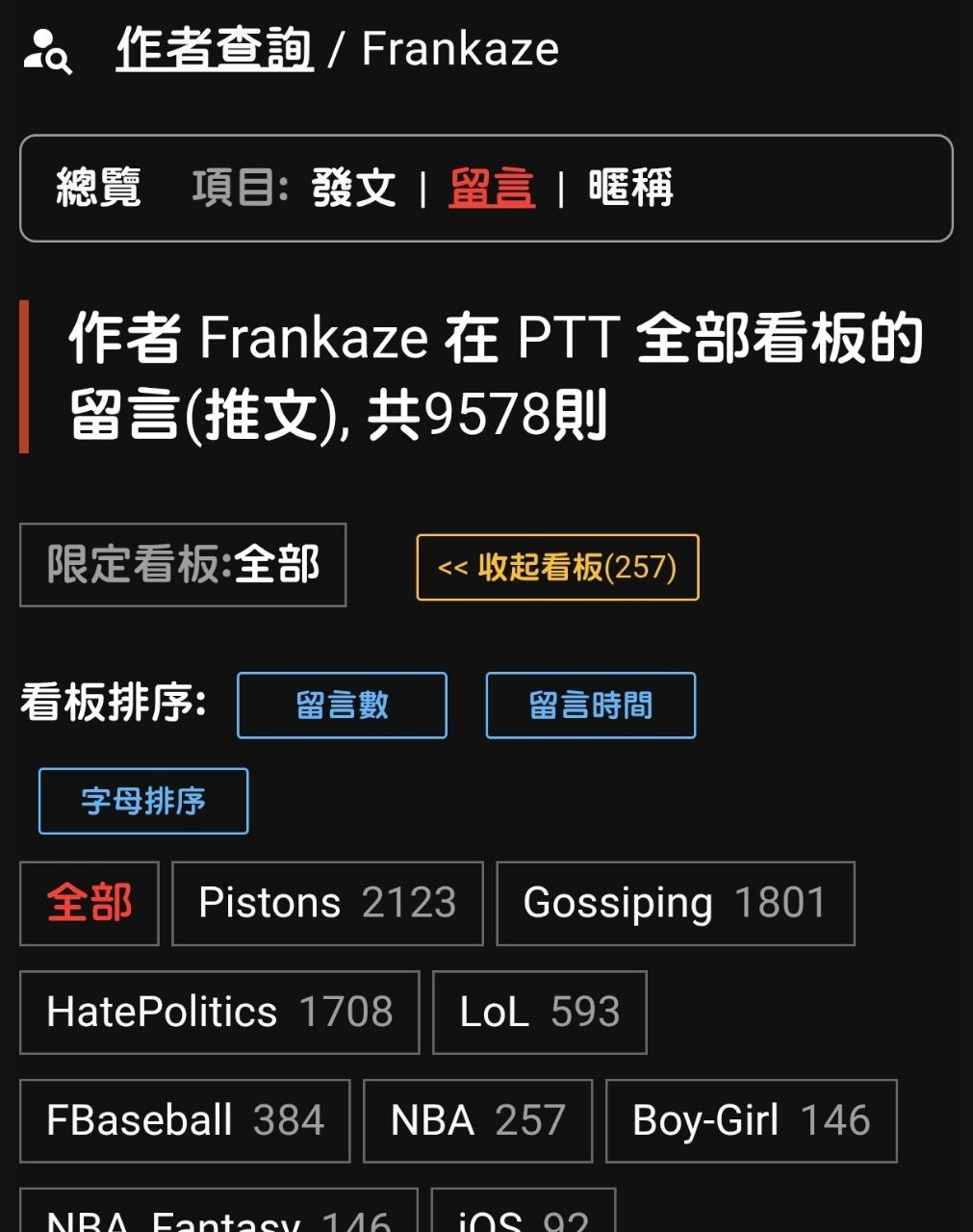Sort boards by 留言時間
973x1232 pixels.
[590, 706]
